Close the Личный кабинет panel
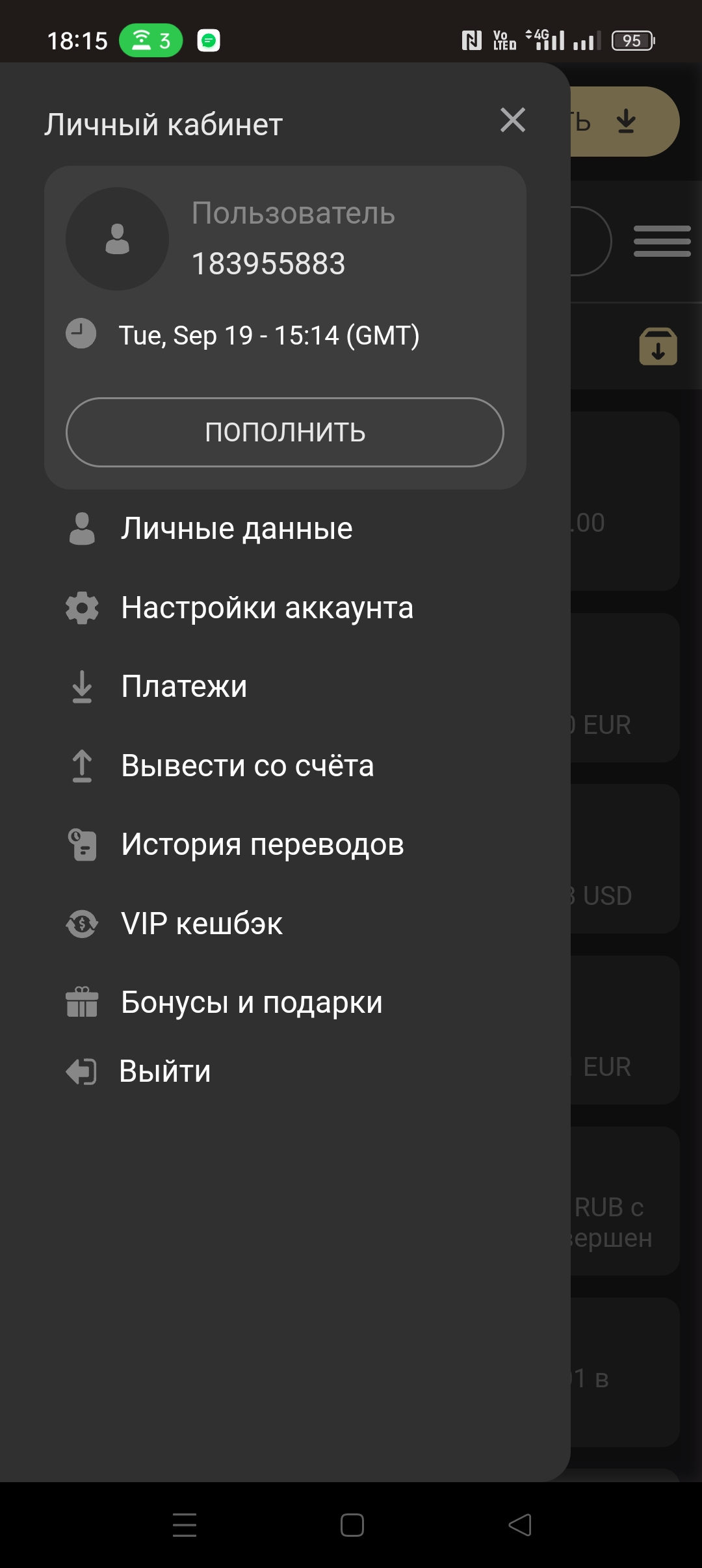Image resolution: width=702 pixels, height=1568 pixels. [513, 120]
